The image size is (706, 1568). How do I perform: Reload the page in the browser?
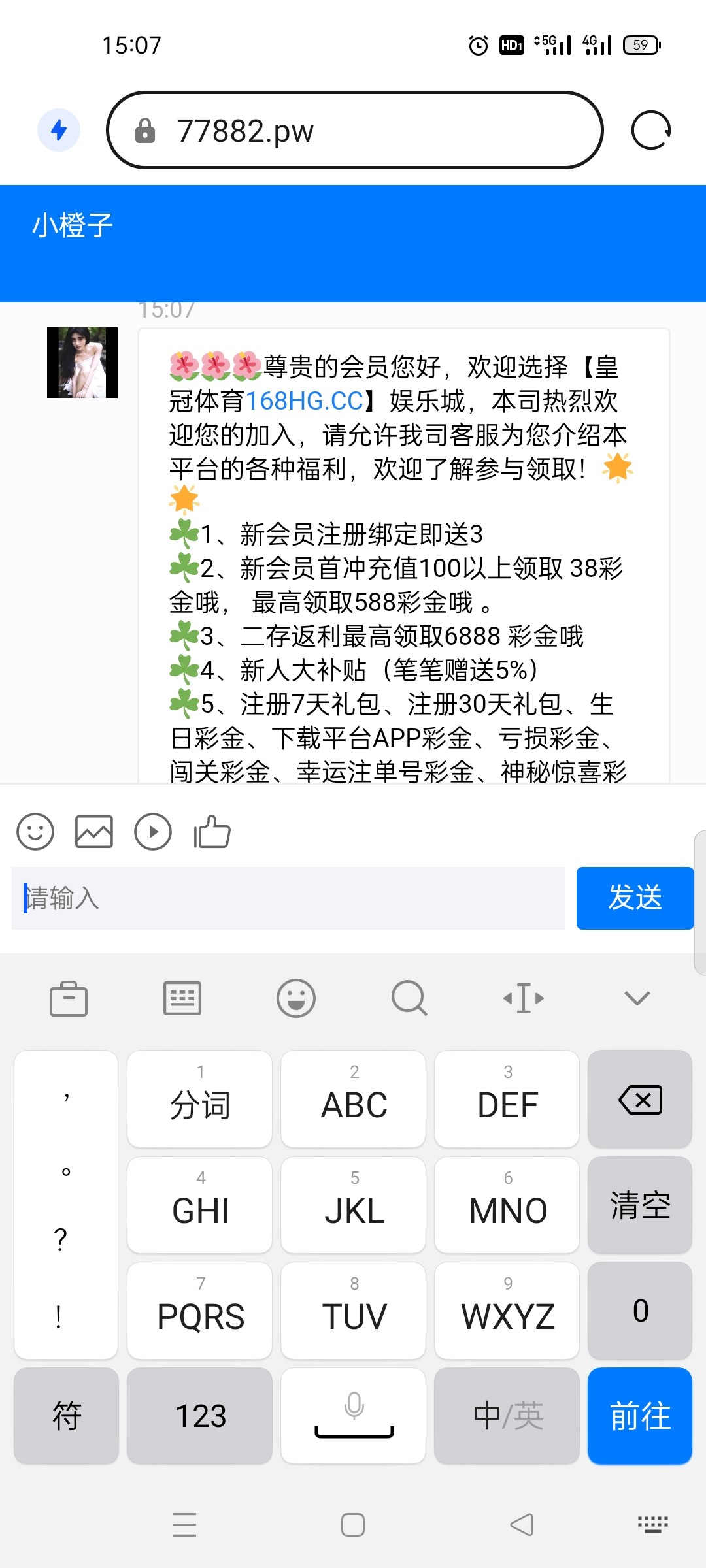pyautogui.click(x=650, y=131)
